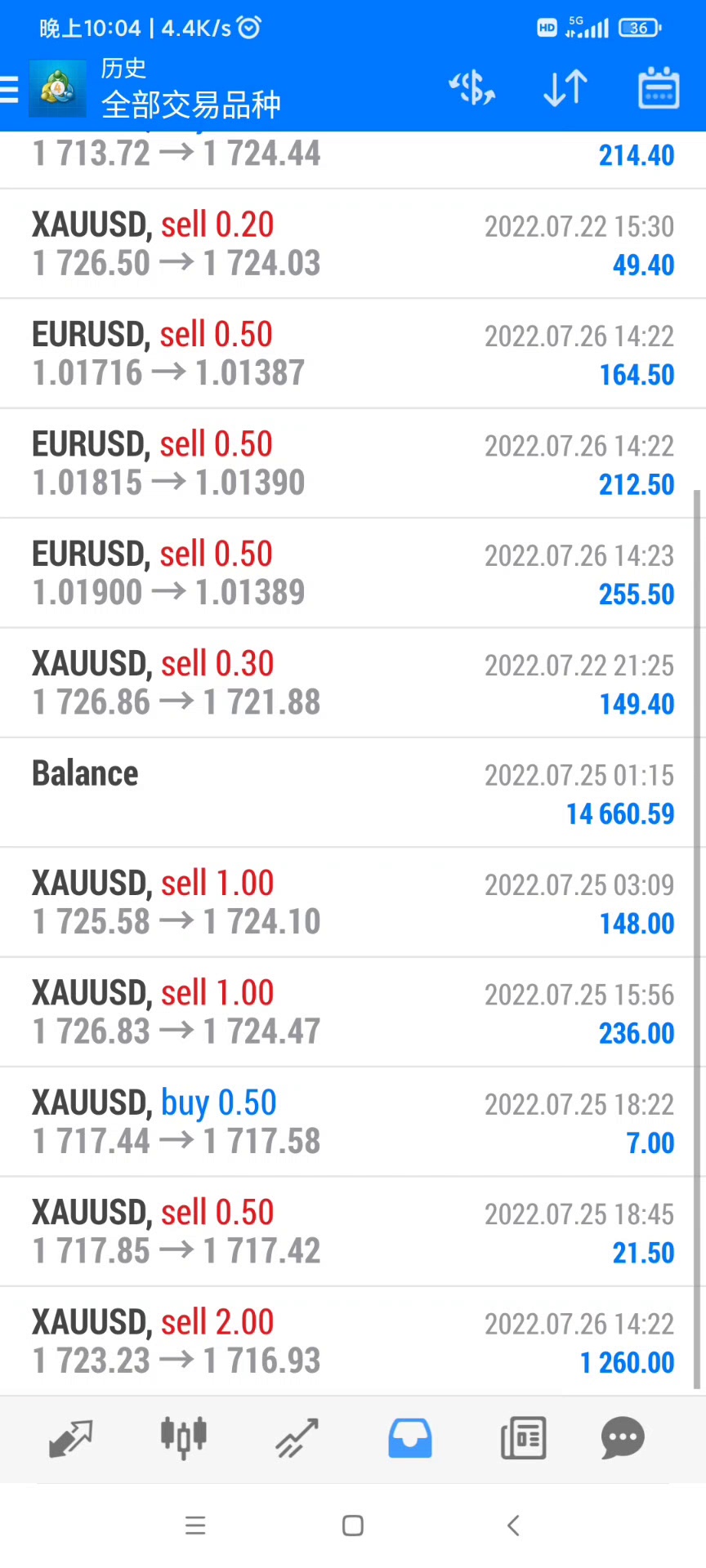
Task: Open XAUUSD sell 0.20 trade dated 2022.07.22 15:30
Action: point(353,243)
